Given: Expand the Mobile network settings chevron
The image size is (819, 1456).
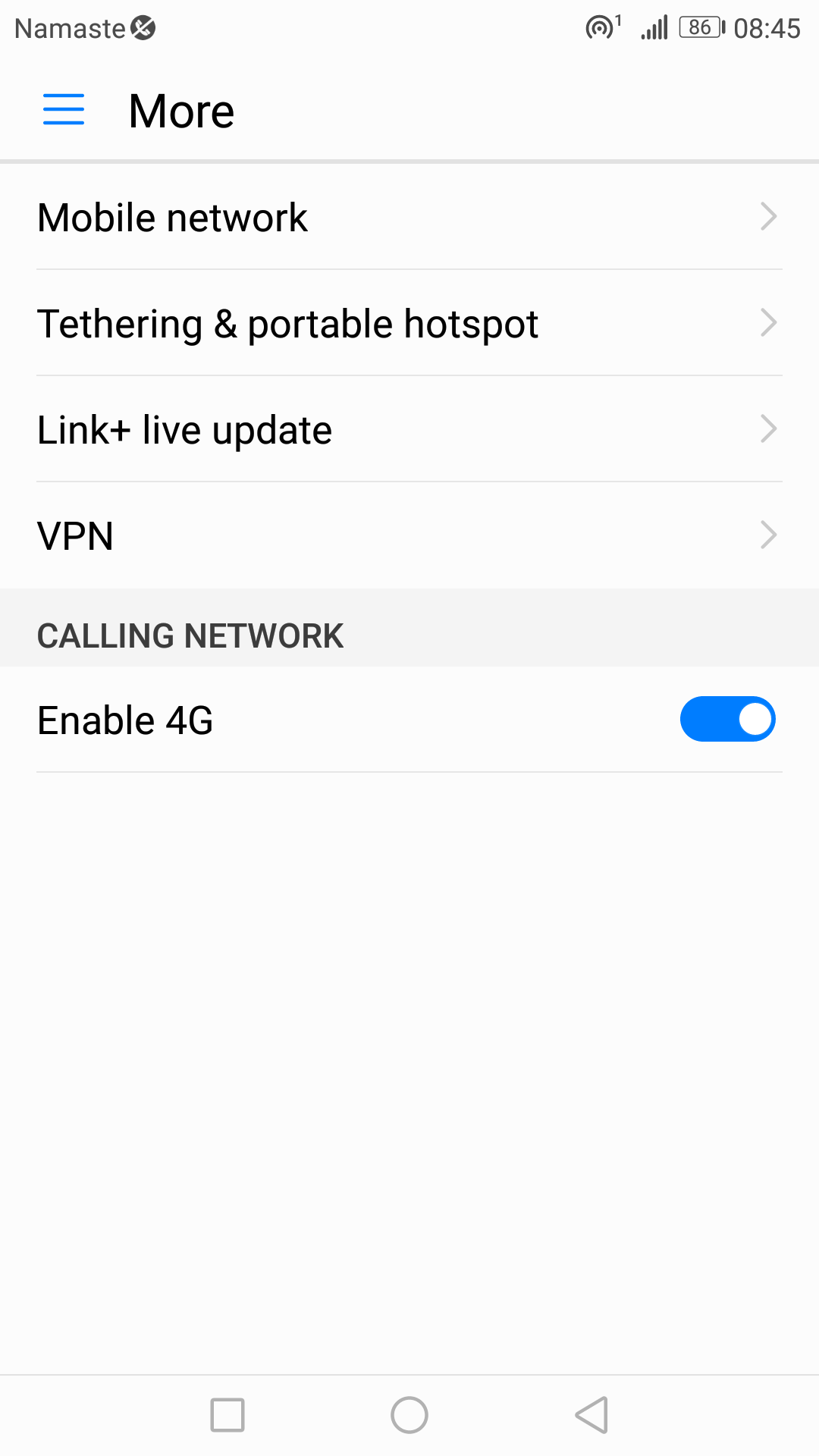Looking at the screenshot, I should point(767,217).
